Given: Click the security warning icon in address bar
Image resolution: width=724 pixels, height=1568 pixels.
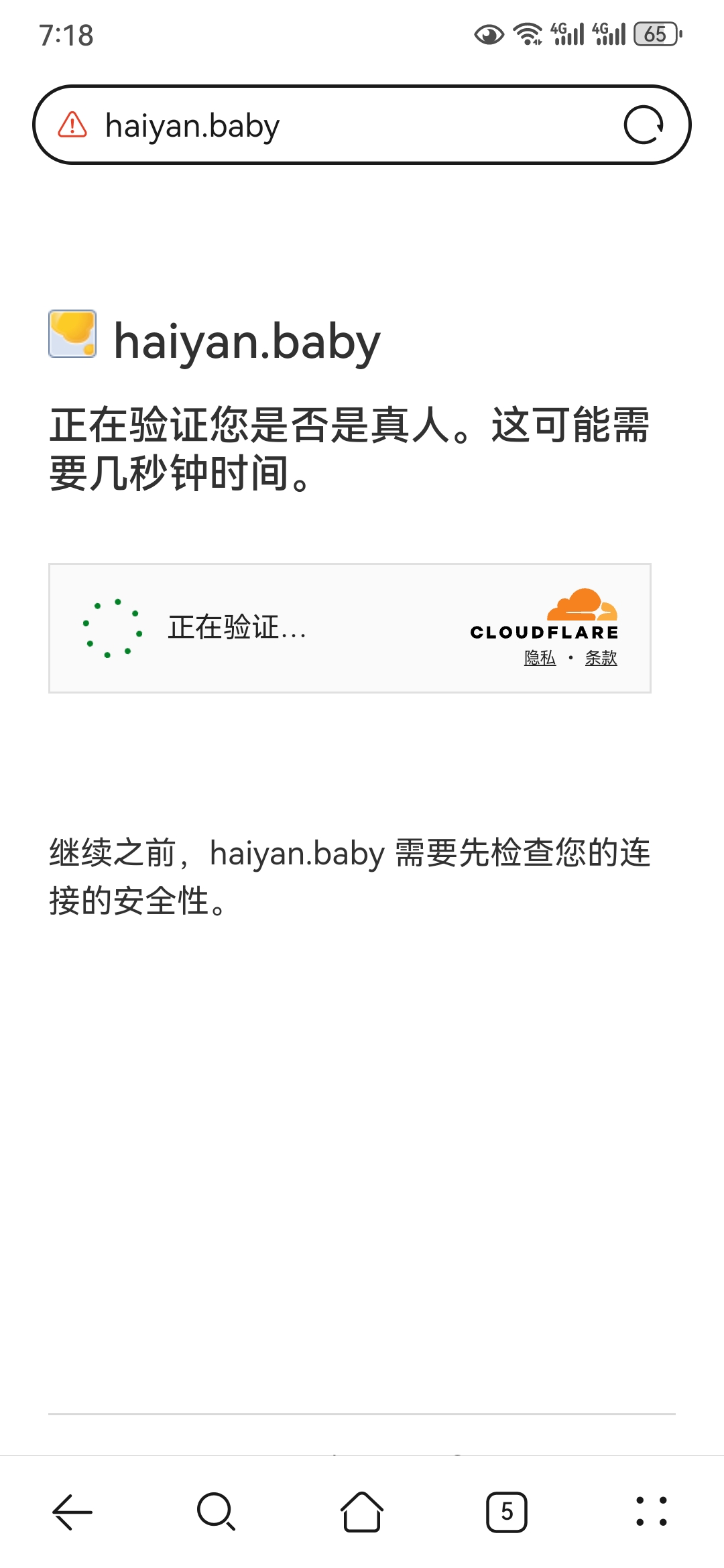Looking at the screenshot, I should click(72, 125).
